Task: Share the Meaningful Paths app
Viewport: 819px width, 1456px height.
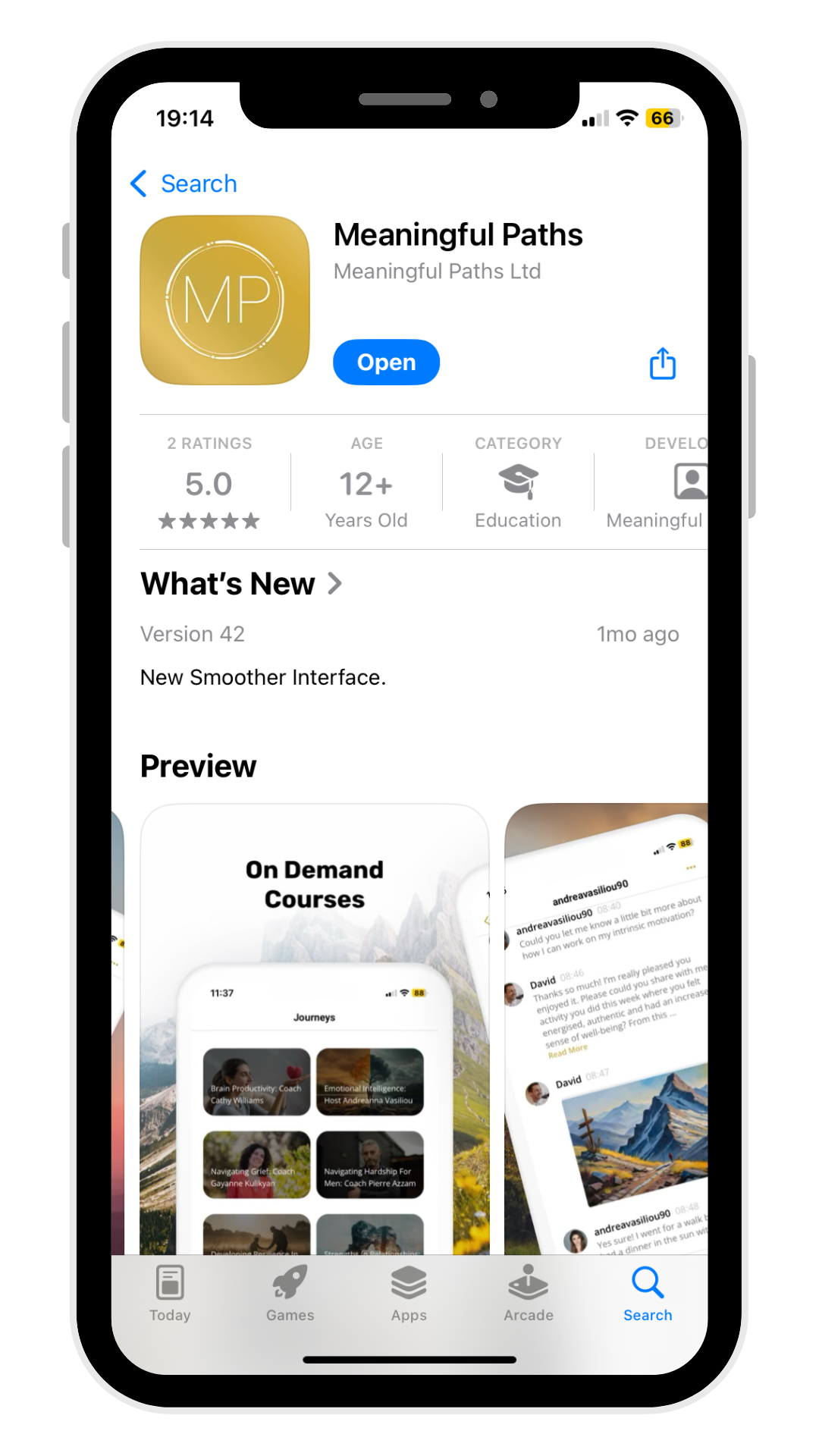Action: [x=662, y=364]
